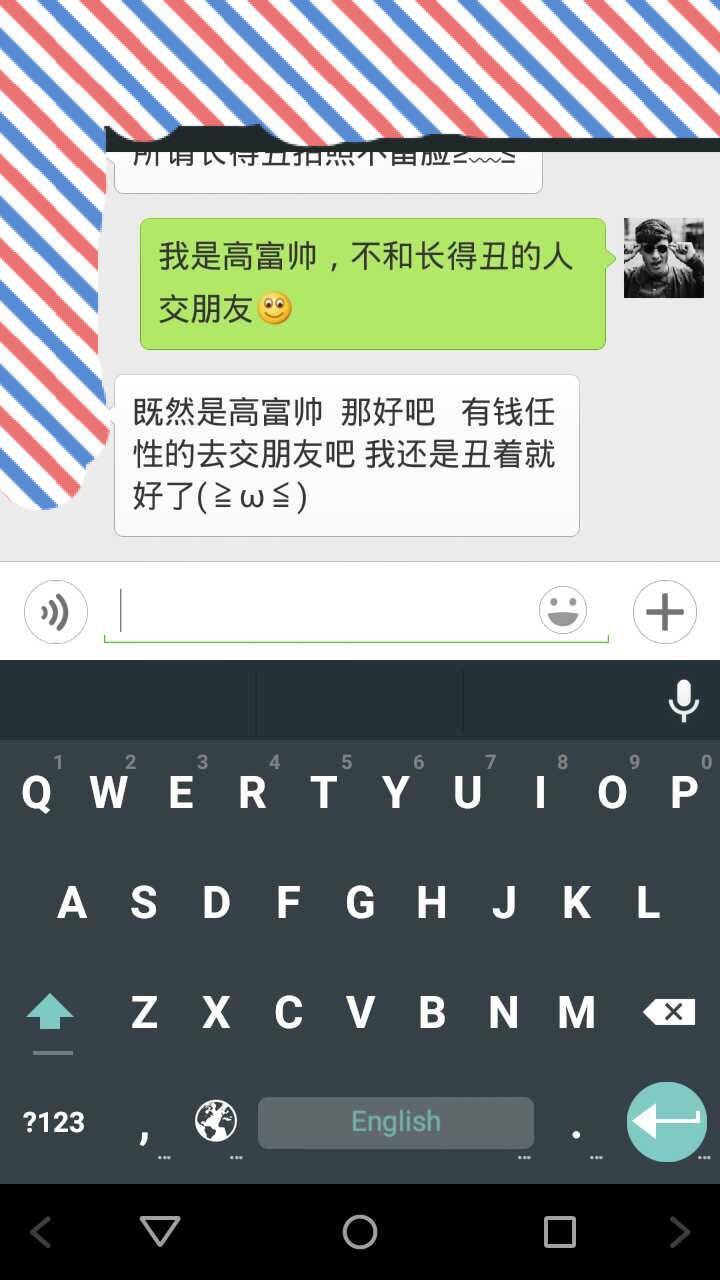720x1280 pixels.
Task: Open the contact's profile via their avatar photo
Action: pyautogui.click(x=664, y=257)
